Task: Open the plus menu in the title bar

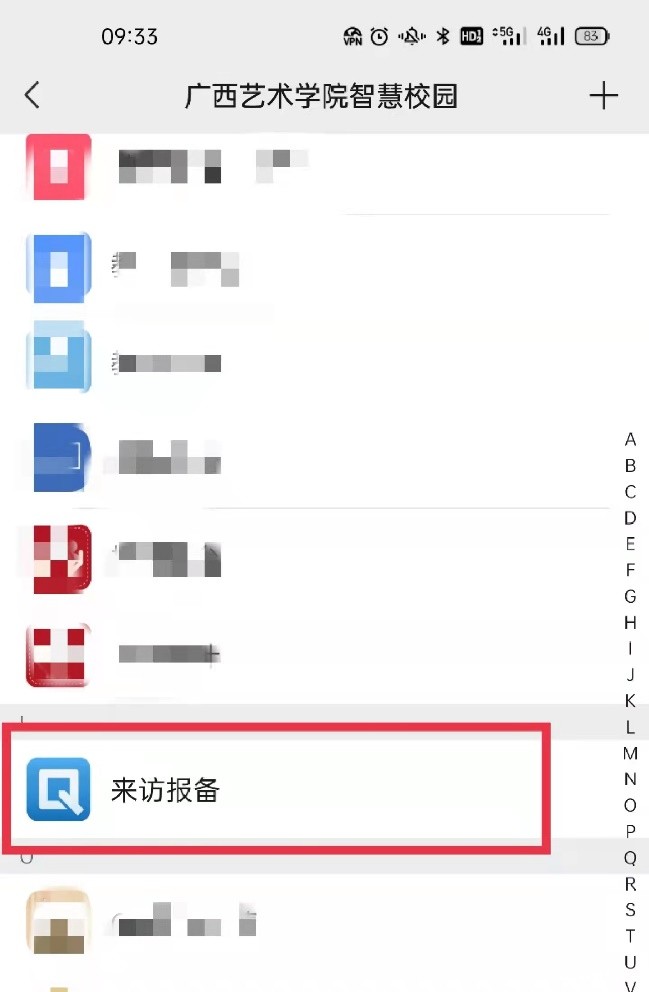Action: pyautogui.click(x=603, y=96)
